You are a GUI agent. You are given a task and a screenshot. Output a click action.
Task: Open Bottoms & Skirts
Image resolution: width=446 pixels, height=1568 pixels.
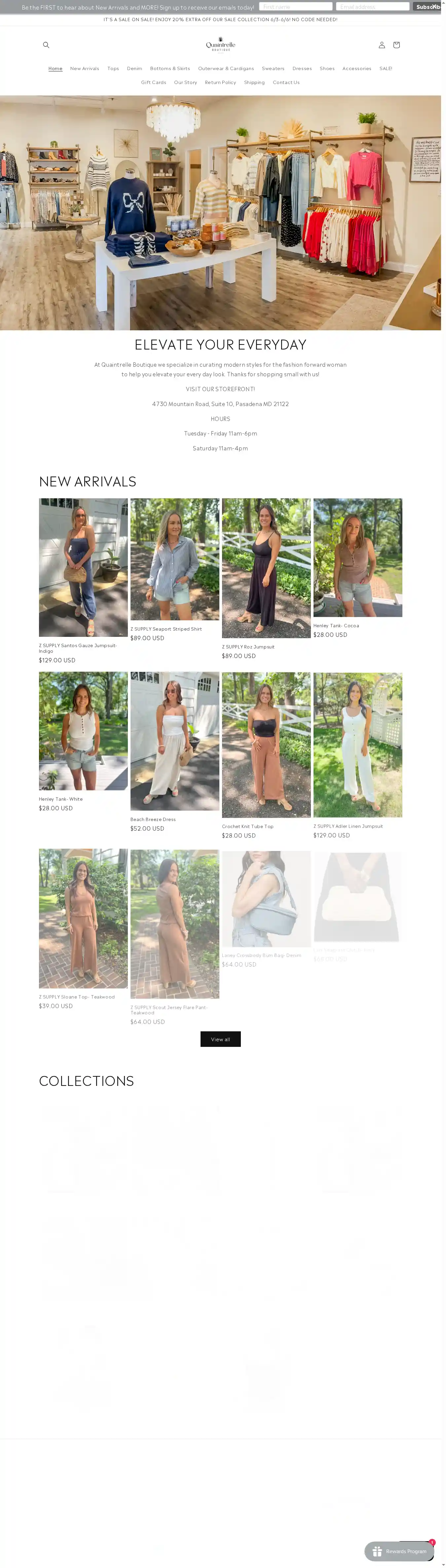(170, 68)
